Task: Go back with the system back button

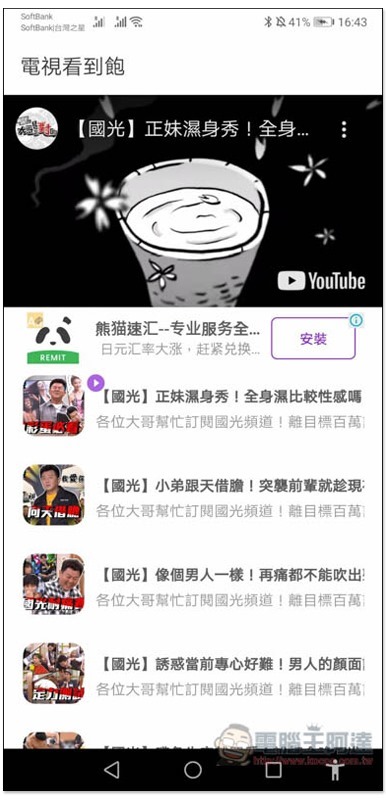Action: tap(112, 770)
